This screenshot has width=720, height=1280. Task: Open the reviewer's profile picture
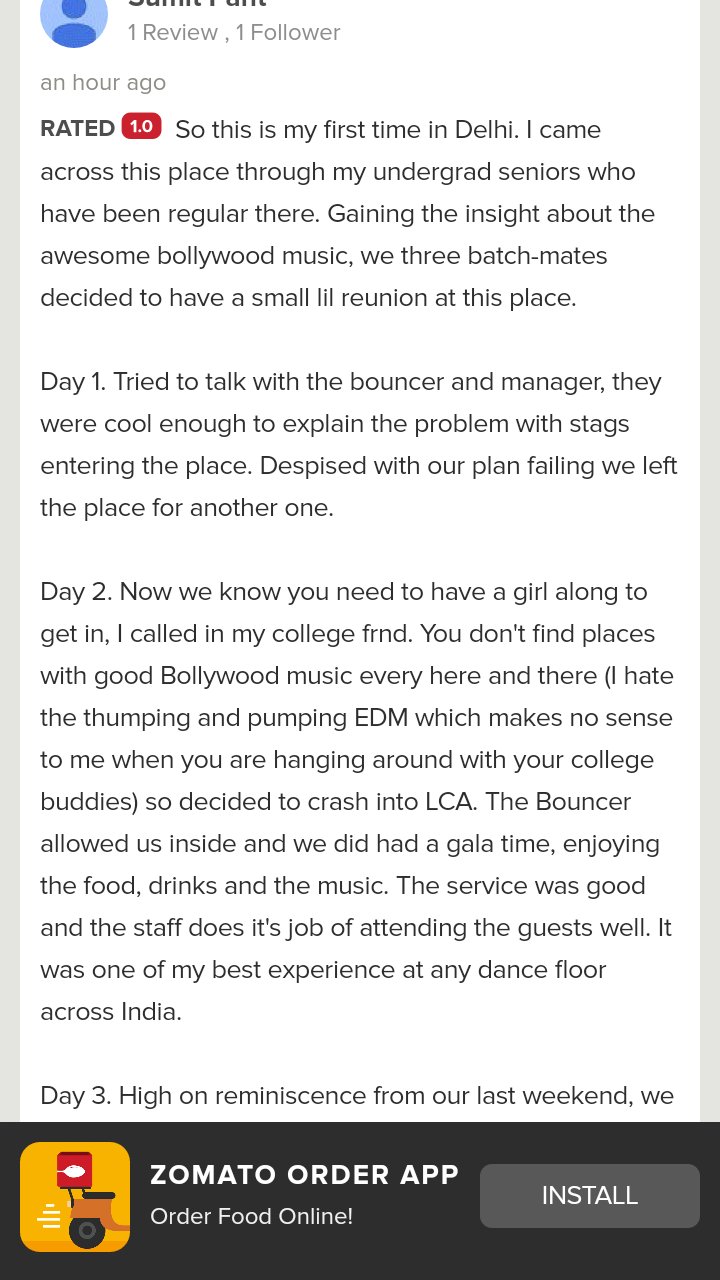click(x=74, y=20)
